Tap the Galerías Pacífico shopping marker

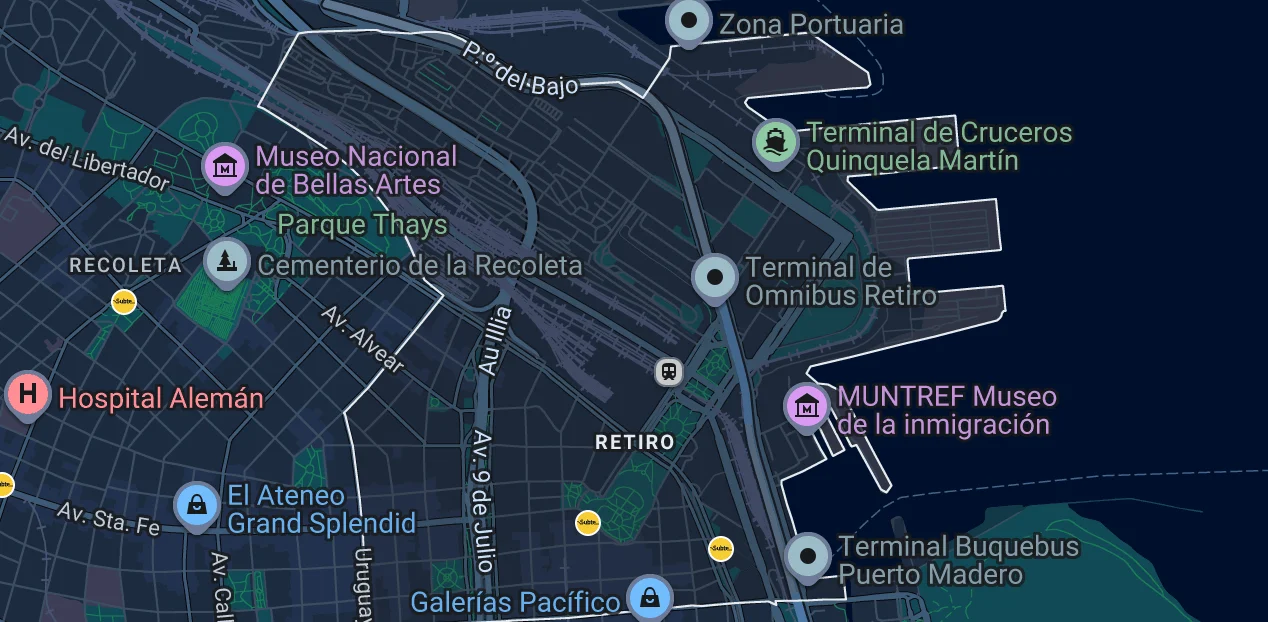point(650,598)
